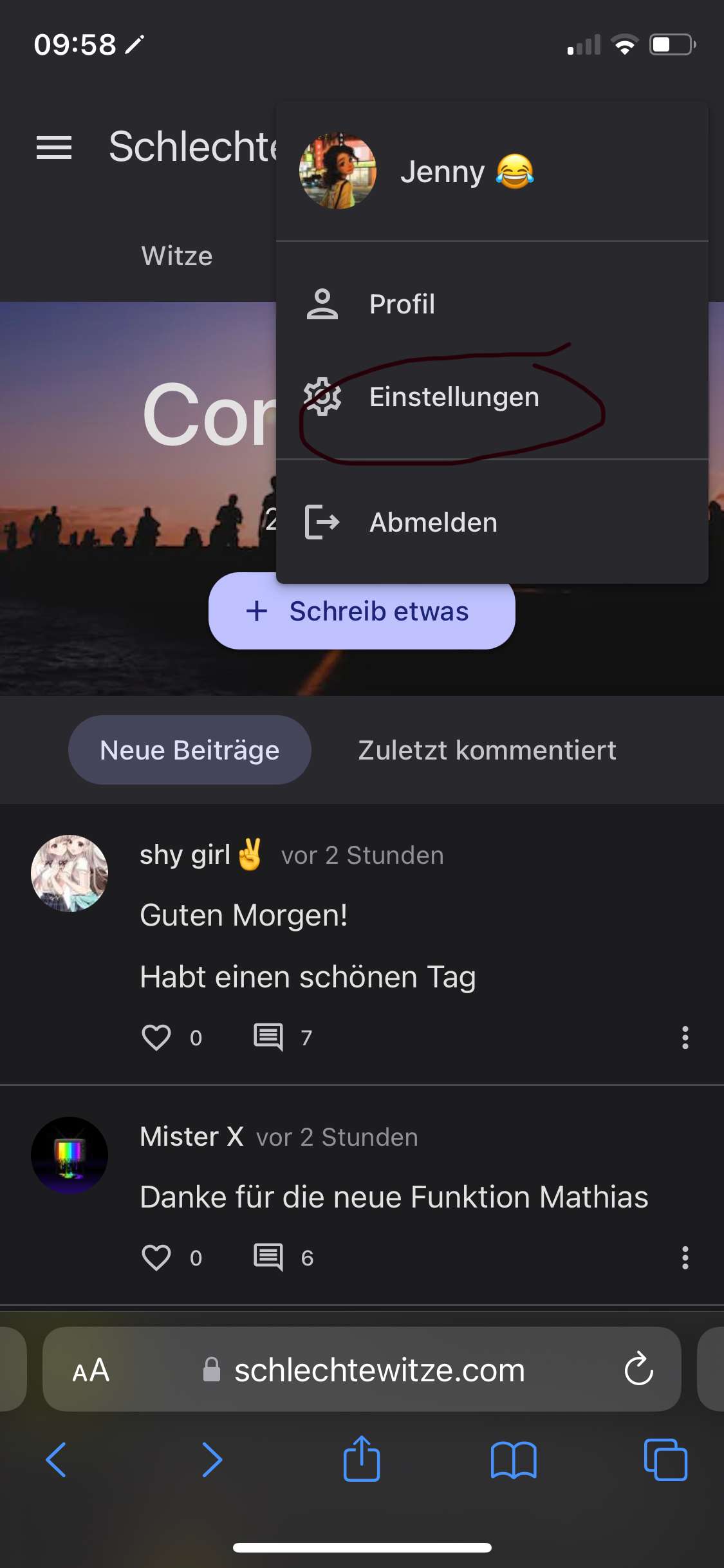
Task: Select Abmelden to log out
Action: coord(433,522)
